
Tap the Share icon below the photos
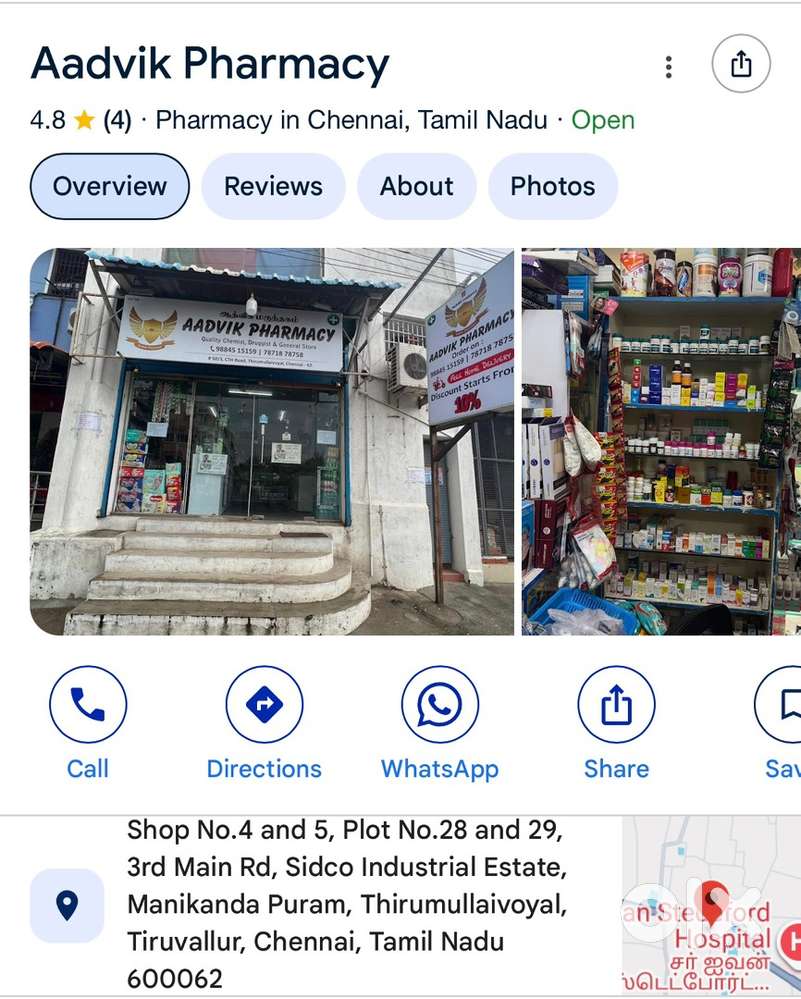[x=616, y=704]
